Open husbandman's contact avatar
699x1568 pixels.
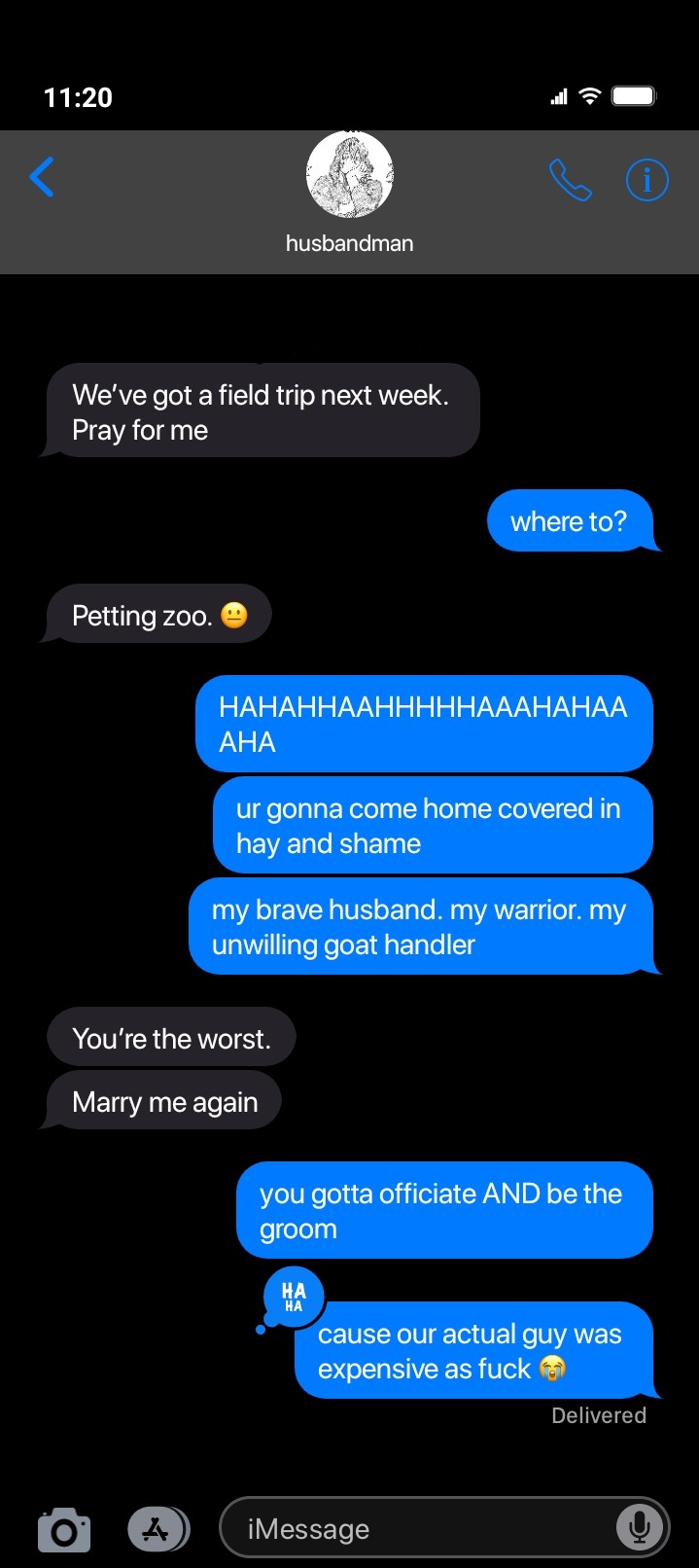349,175
